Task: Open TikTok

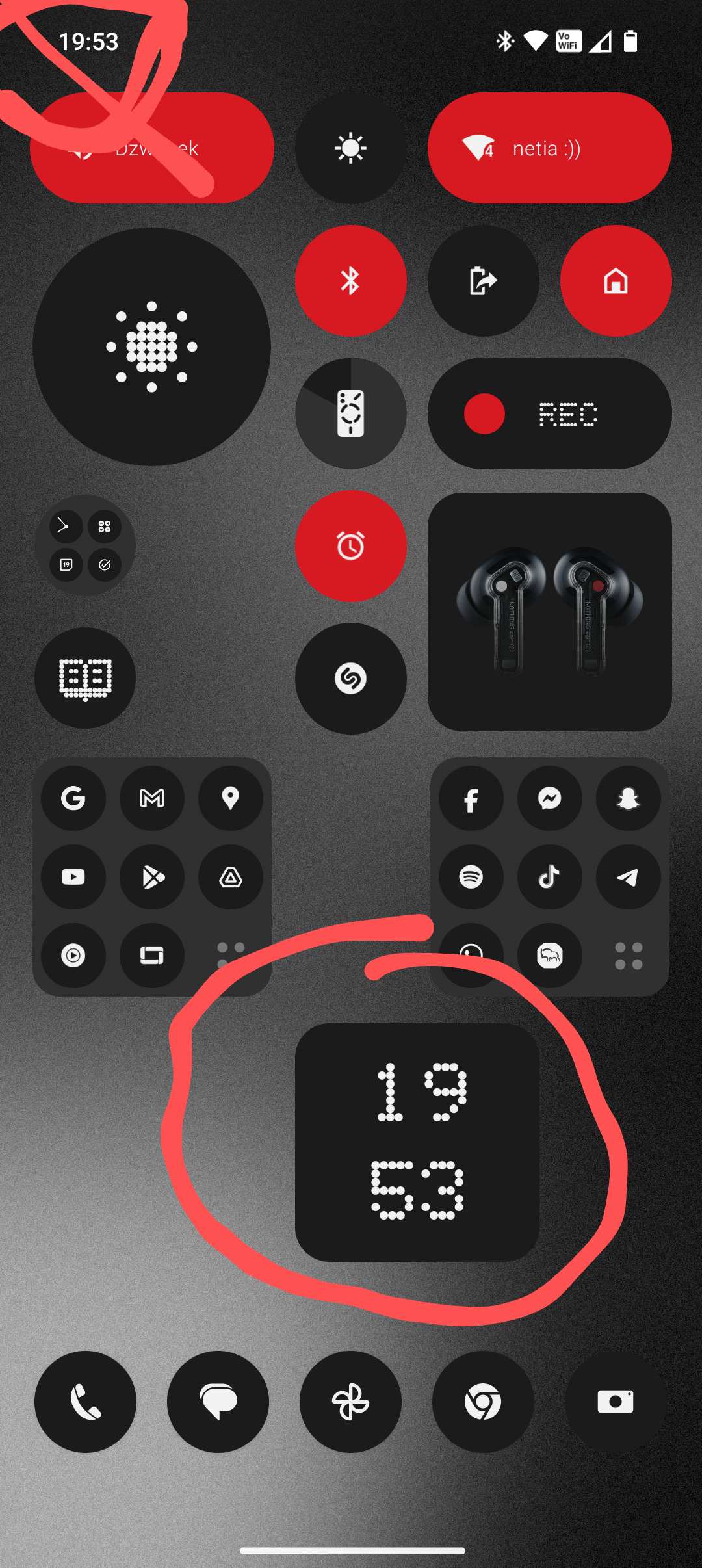Action: pyautogui.click(x=550, y=877)
